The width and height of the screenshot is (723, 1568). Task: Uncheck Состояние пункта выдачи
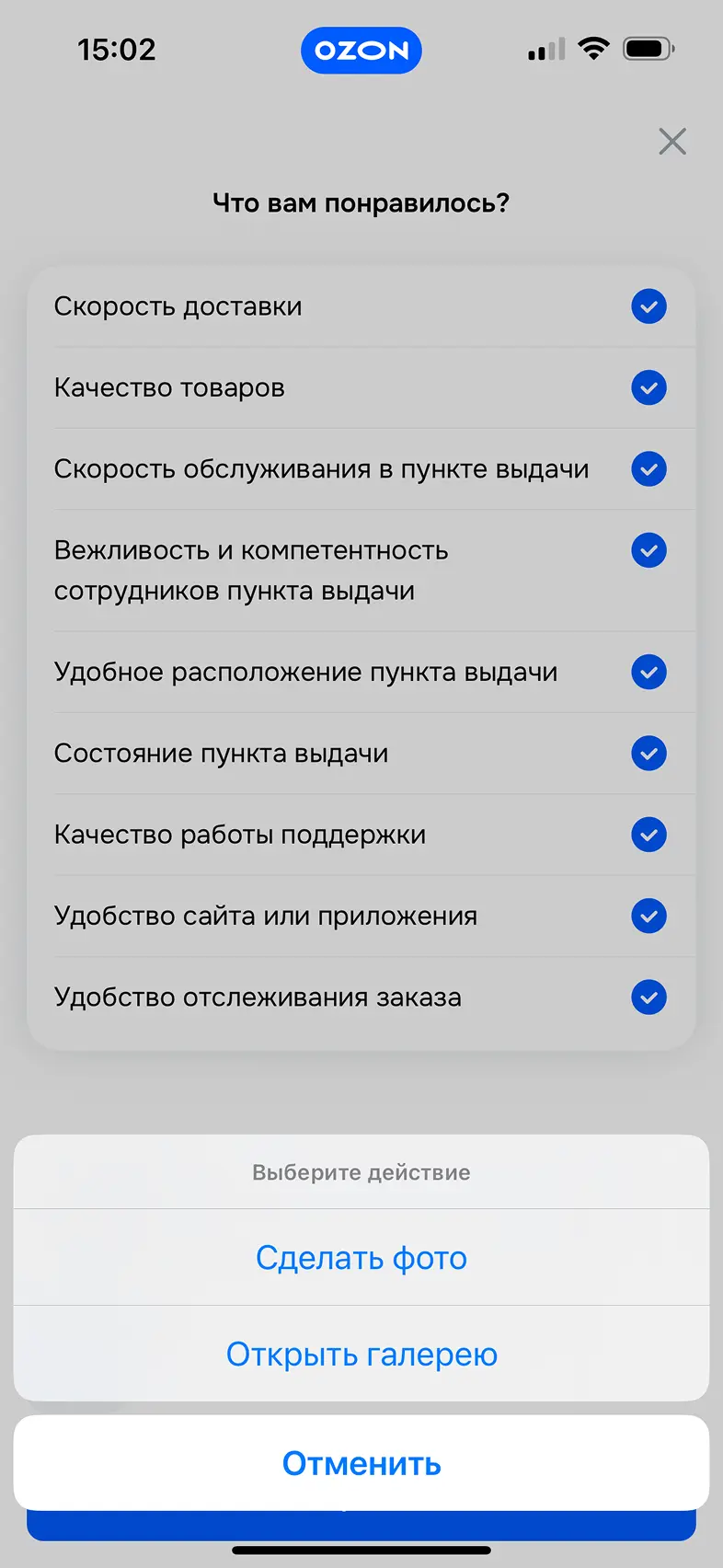[x=648, y=754]
